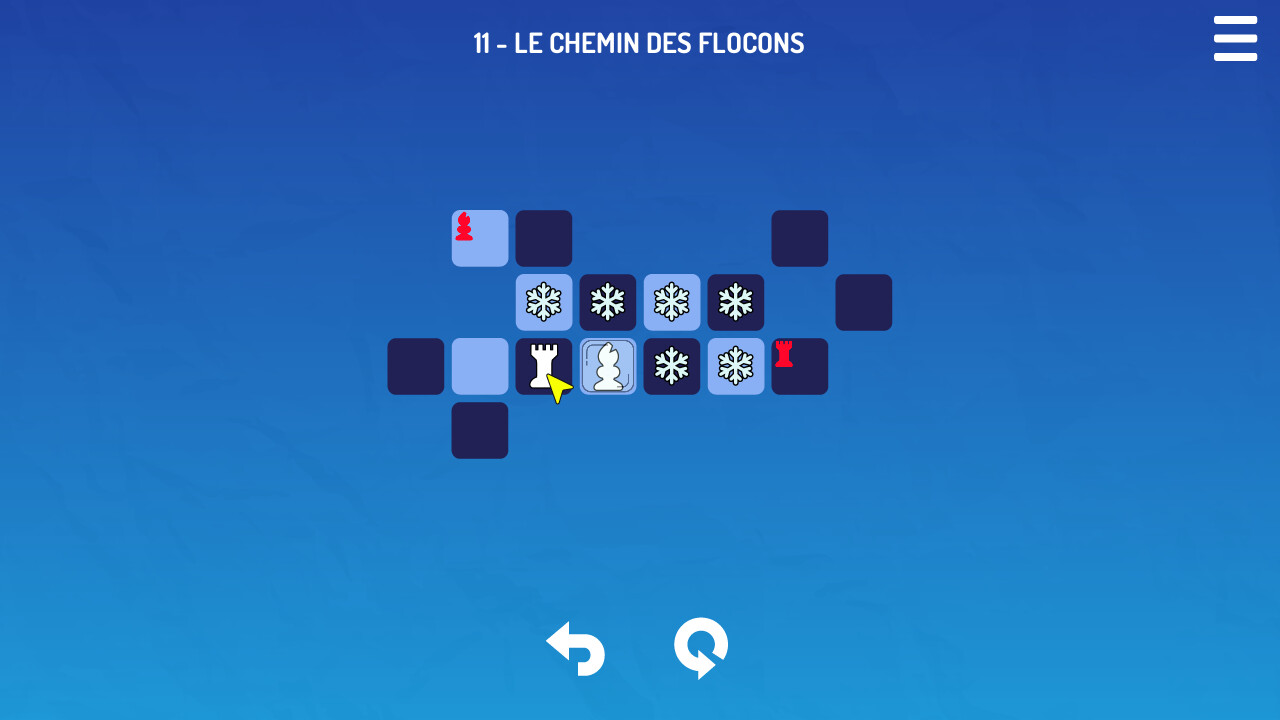Select the white rook piece
The width and height of the screenshot is (1280, 720).
543,366
